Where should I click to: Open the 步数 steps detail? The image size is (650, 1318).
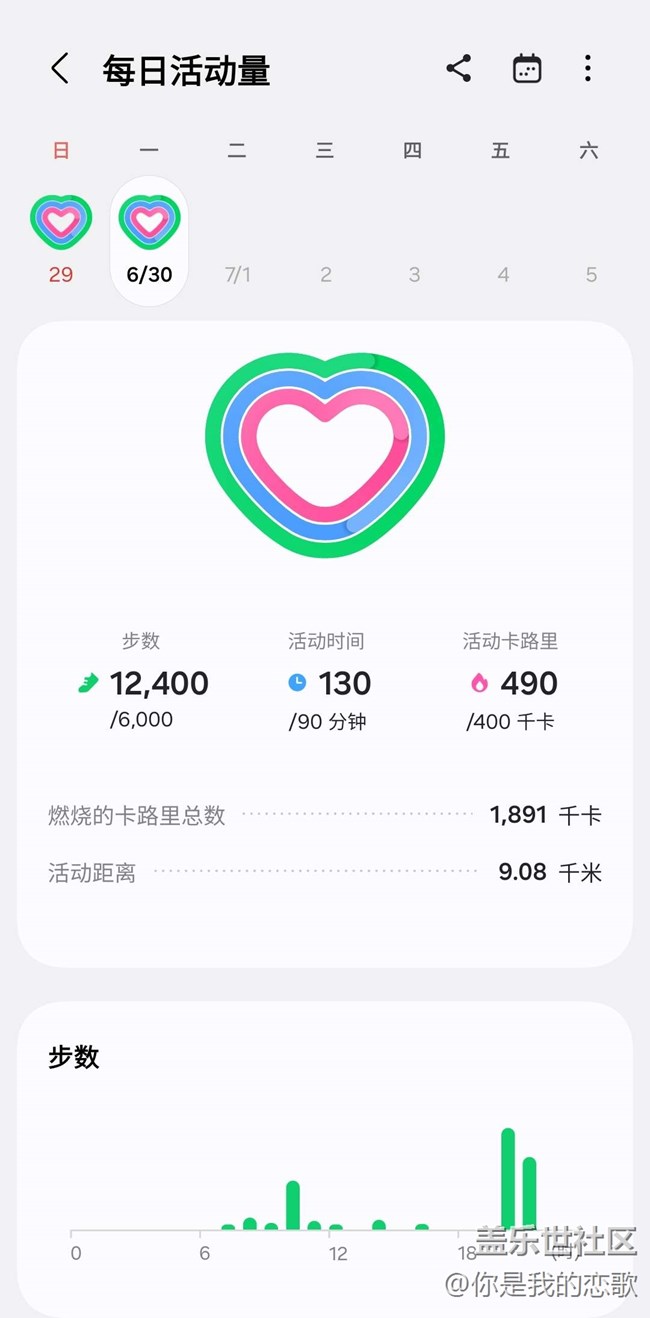[x=143, y=681]
